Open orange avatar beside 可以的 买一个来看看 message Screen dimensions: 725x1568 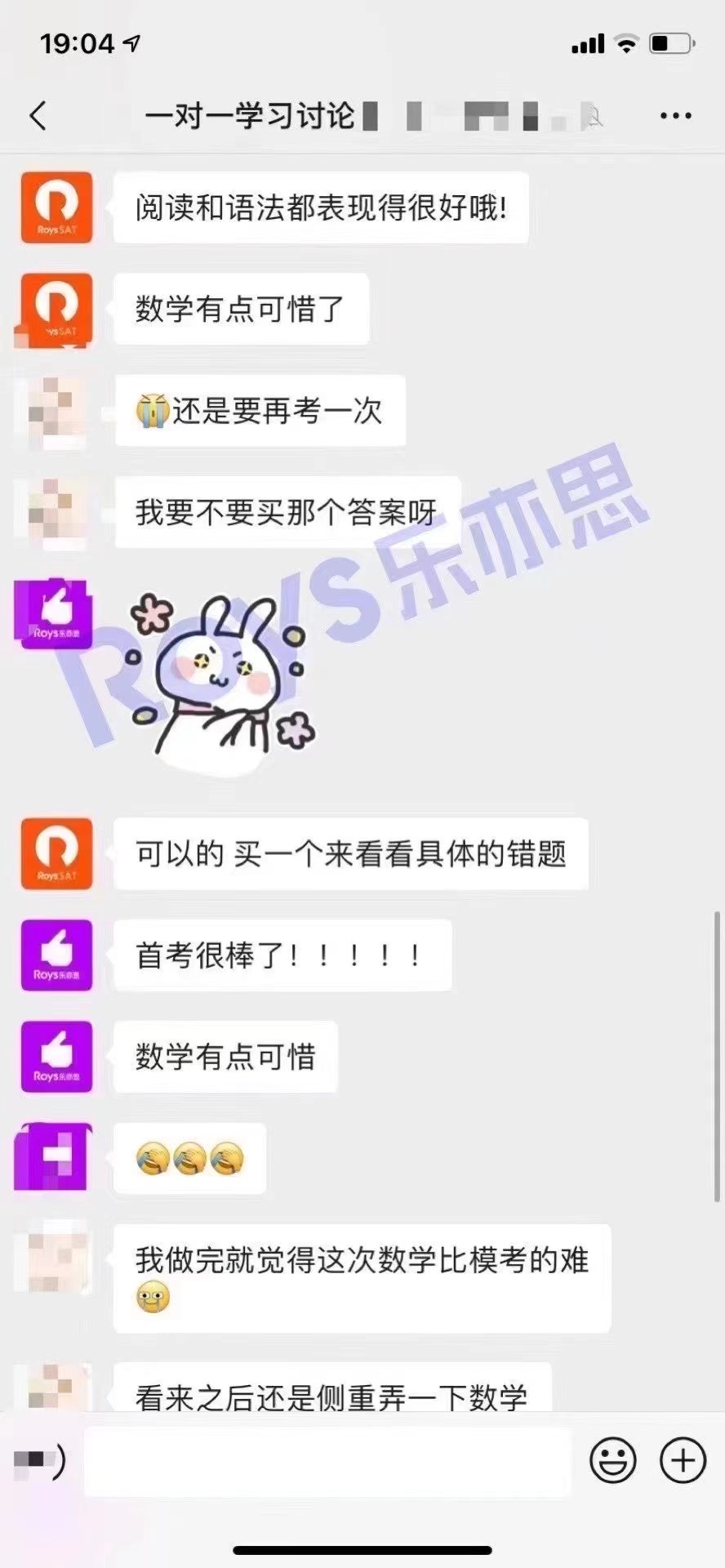point(56,853)
